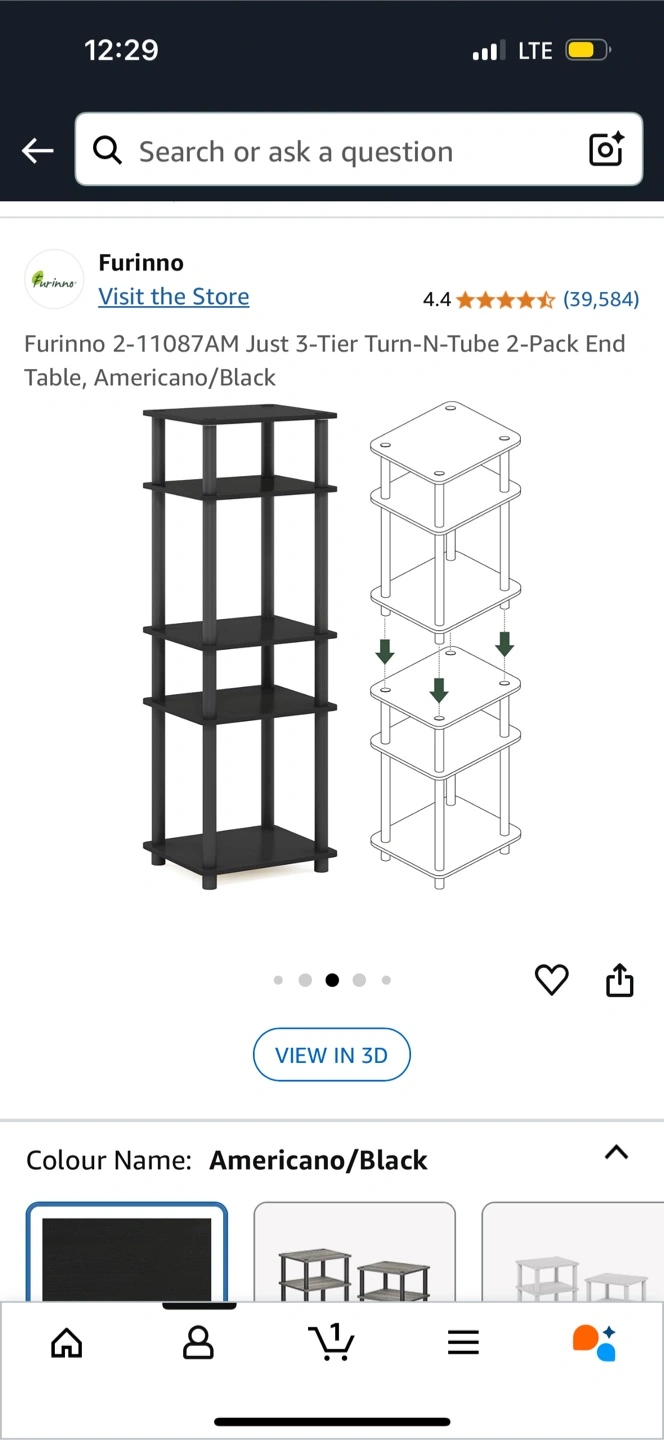The height and width of the screenshot is (1440, 664).
Task: Choose the white two-table colour option
Action: click(573, 1252)
